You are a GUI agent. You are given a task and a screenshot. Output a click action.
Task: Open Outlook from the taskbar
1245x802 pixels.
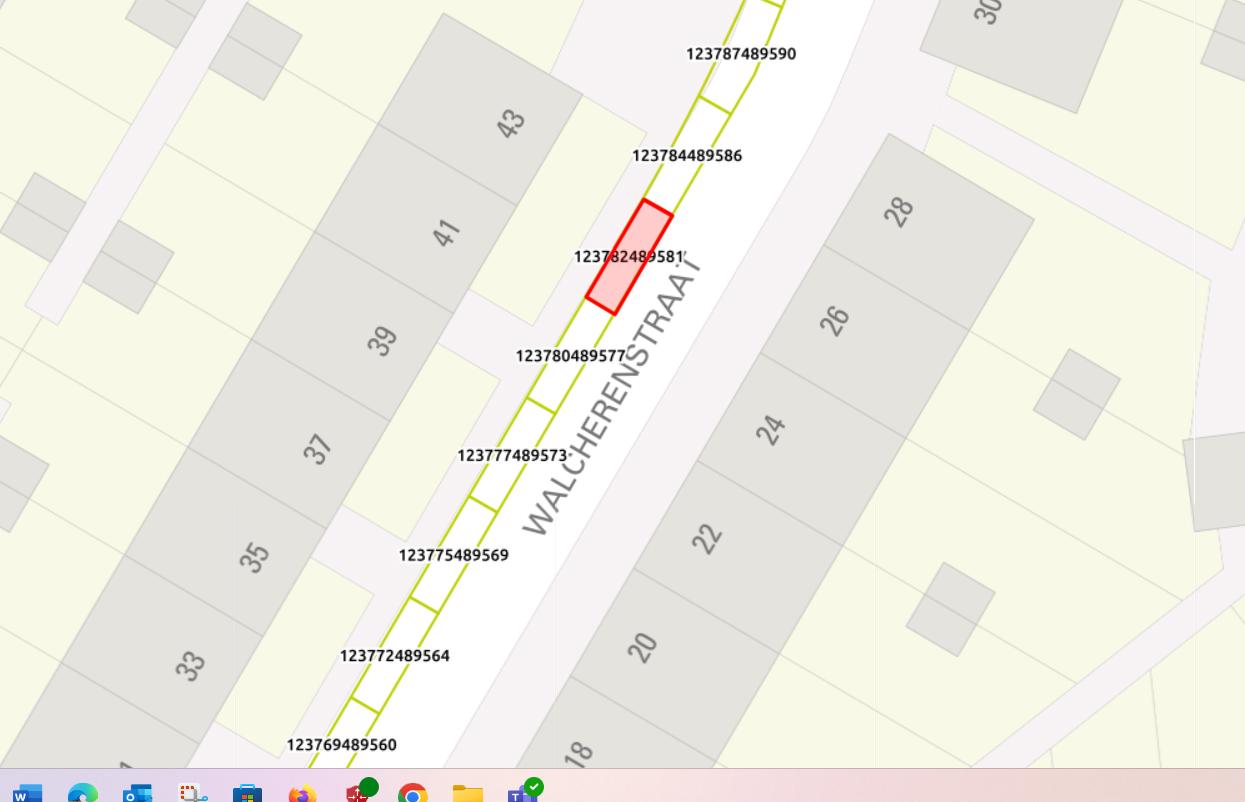[x=137, y=792]
